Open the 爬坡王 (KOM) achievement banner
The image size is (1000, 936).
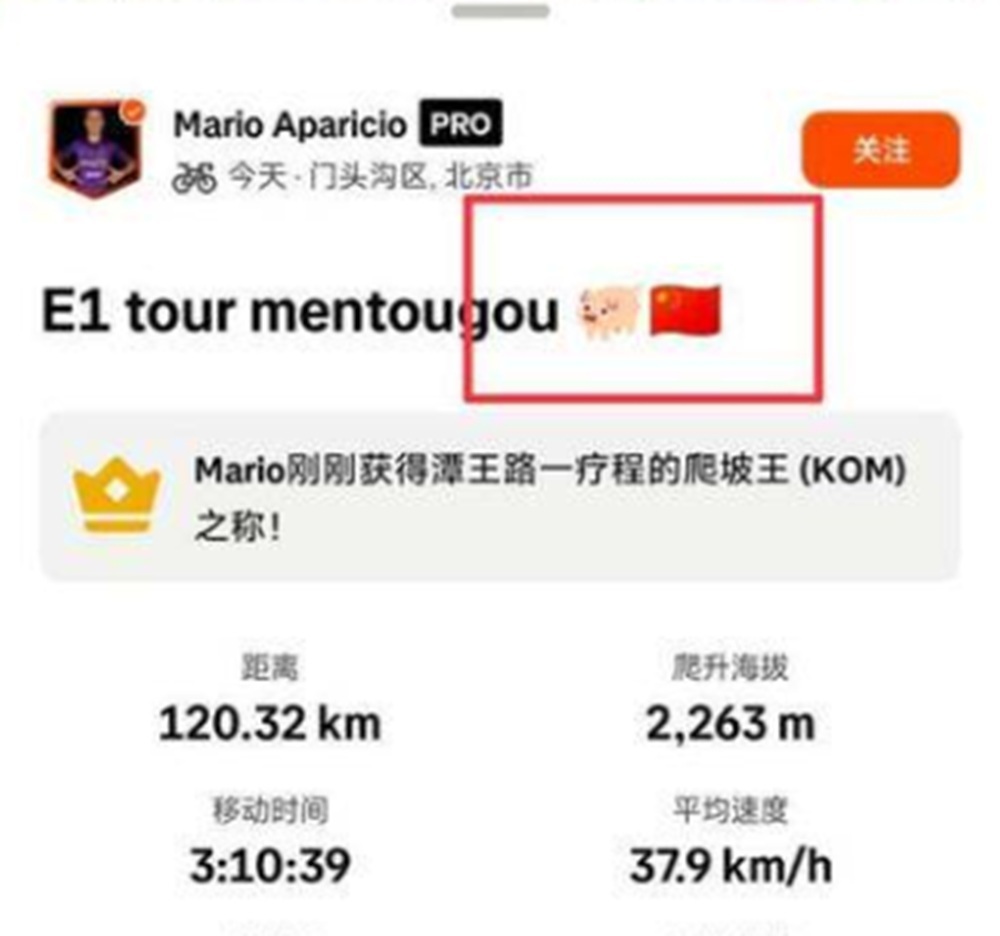coord(500,496)
